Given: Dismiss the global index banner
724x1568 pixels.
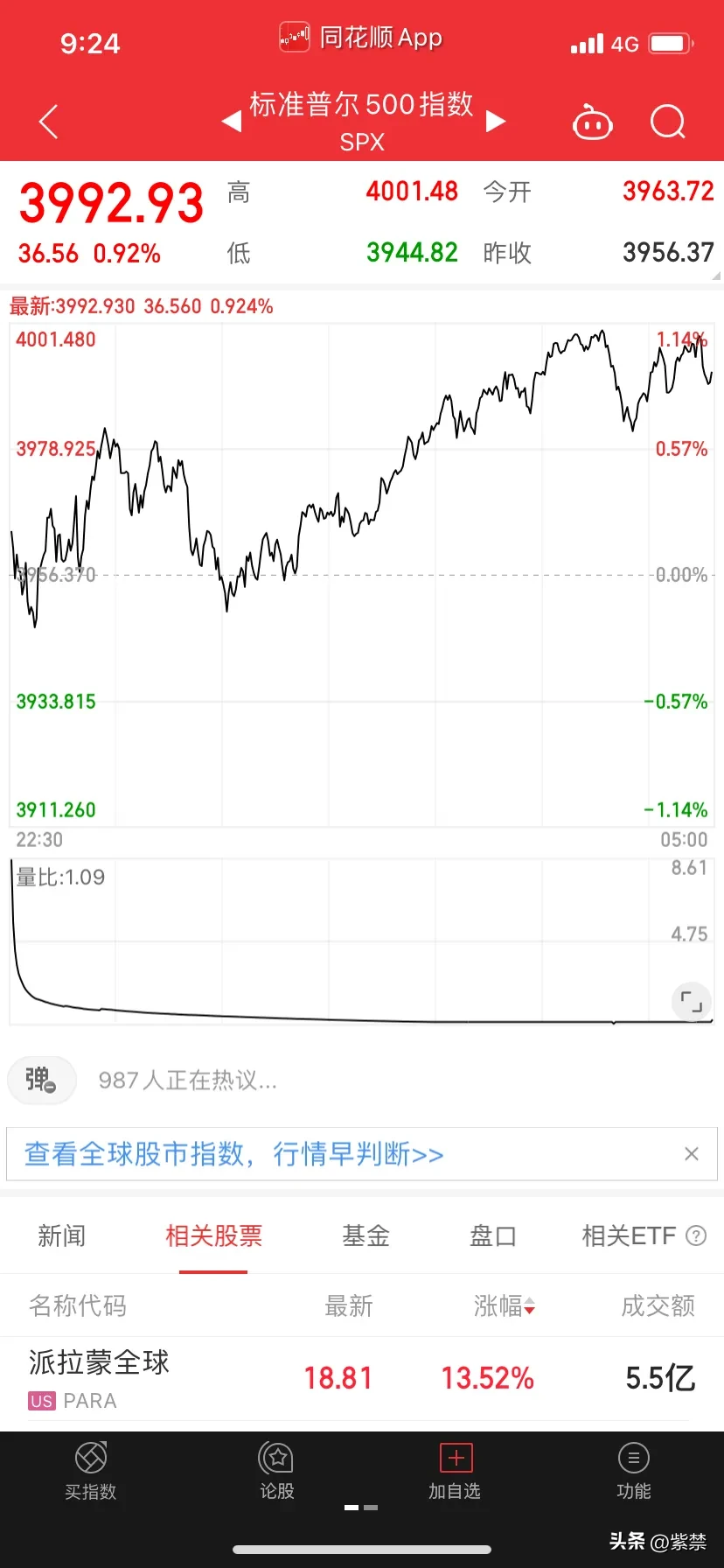Looking at the screenshot, I should click(692, 1154).
